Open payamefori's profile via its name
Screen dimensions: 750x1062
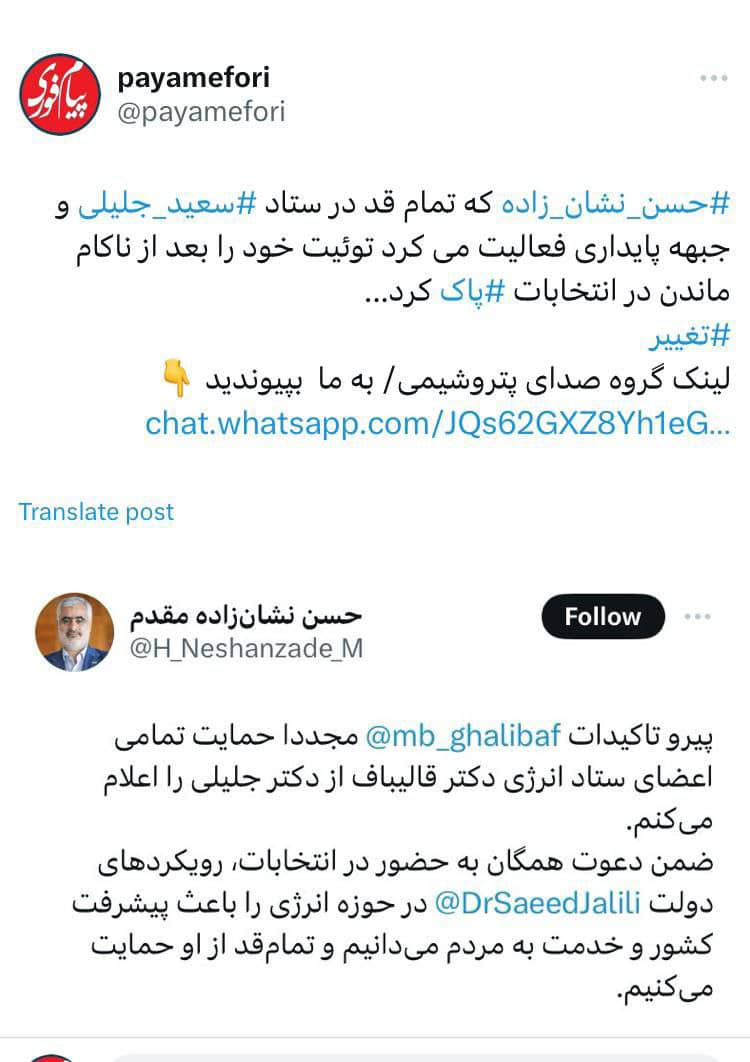pyautogui.click(x=193, y=77)
